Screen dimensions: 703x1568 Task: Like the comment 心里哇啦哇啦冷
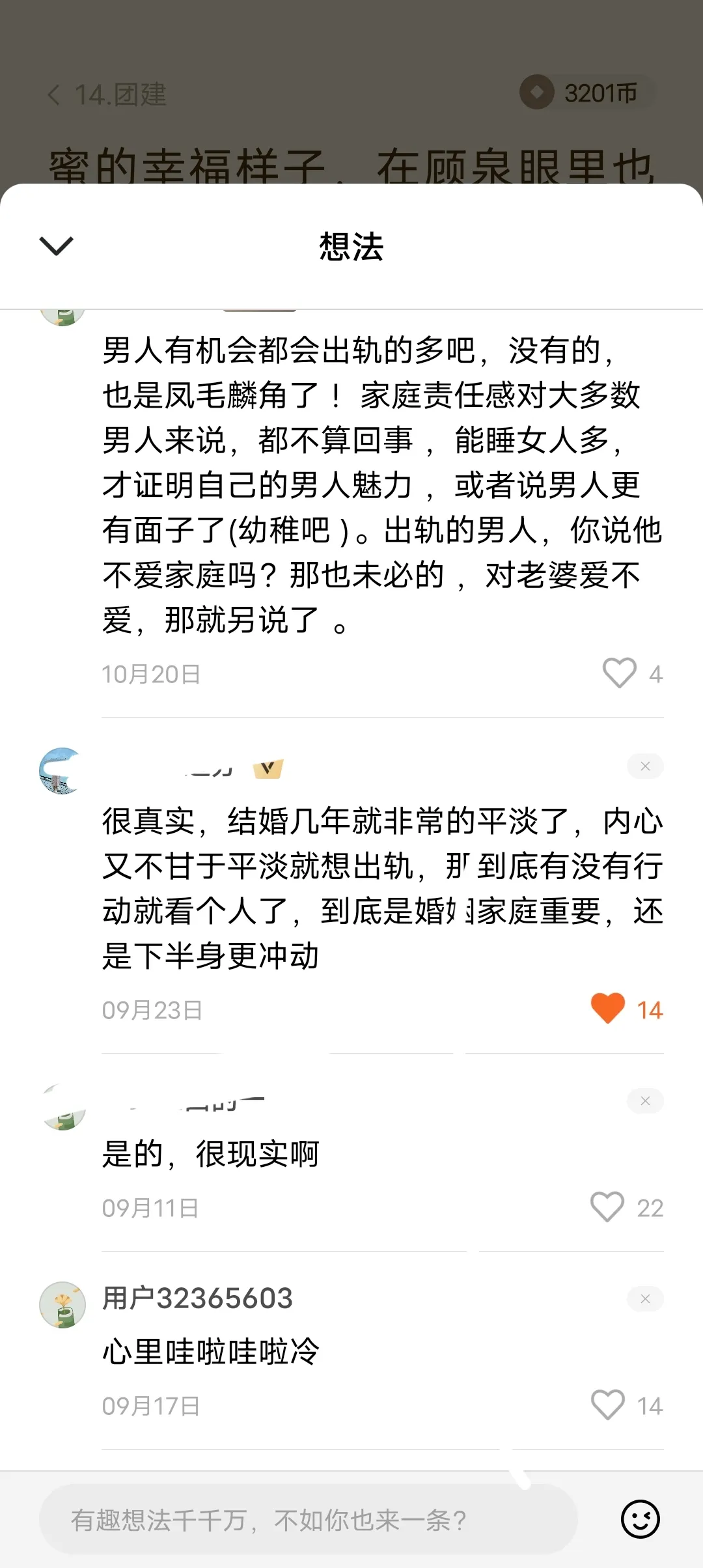[x=608, y=1405]
